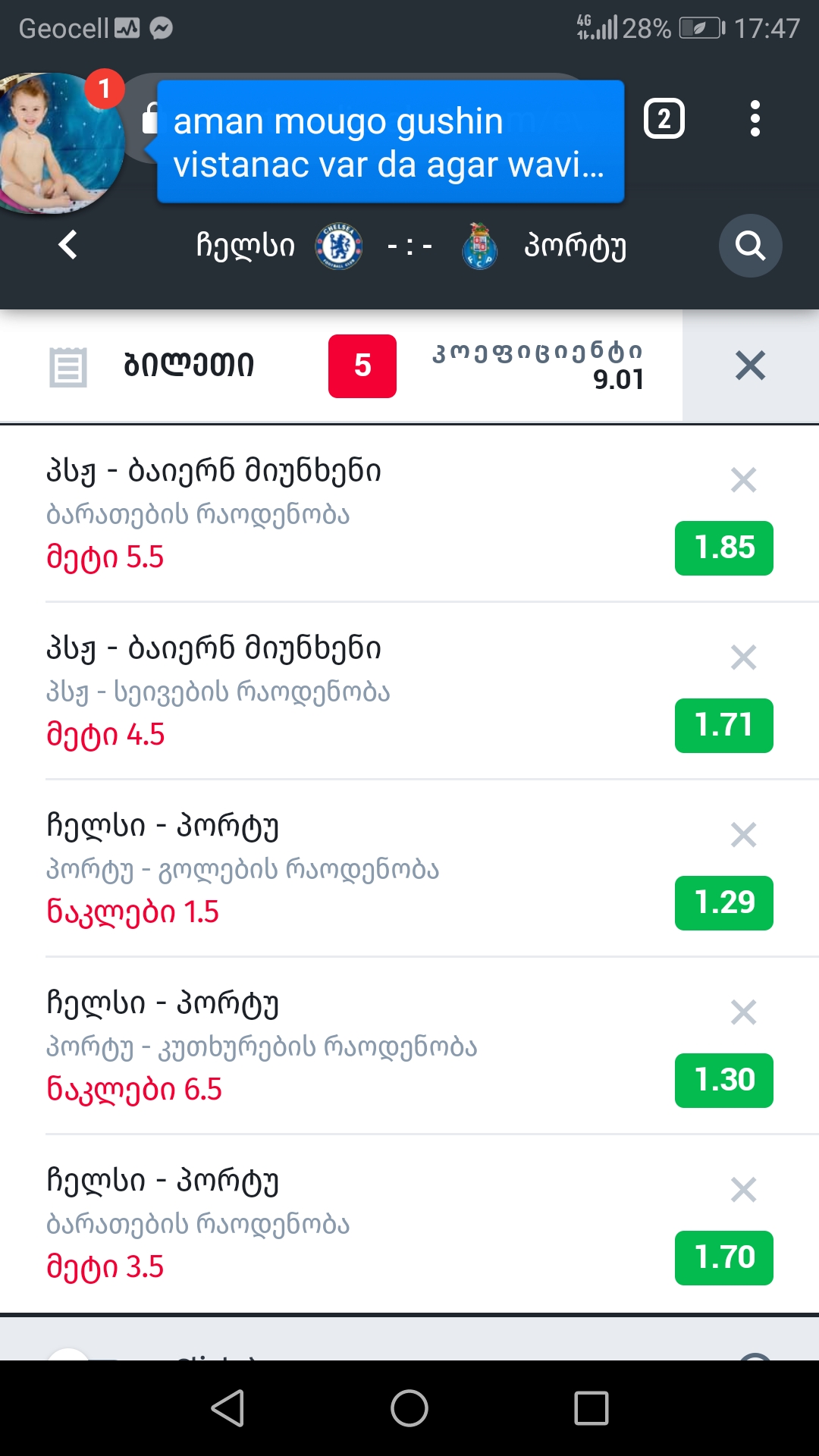This screenshot has height=1456, width=819.
Task: Close the bet slip panel
Action: (750, 366)
